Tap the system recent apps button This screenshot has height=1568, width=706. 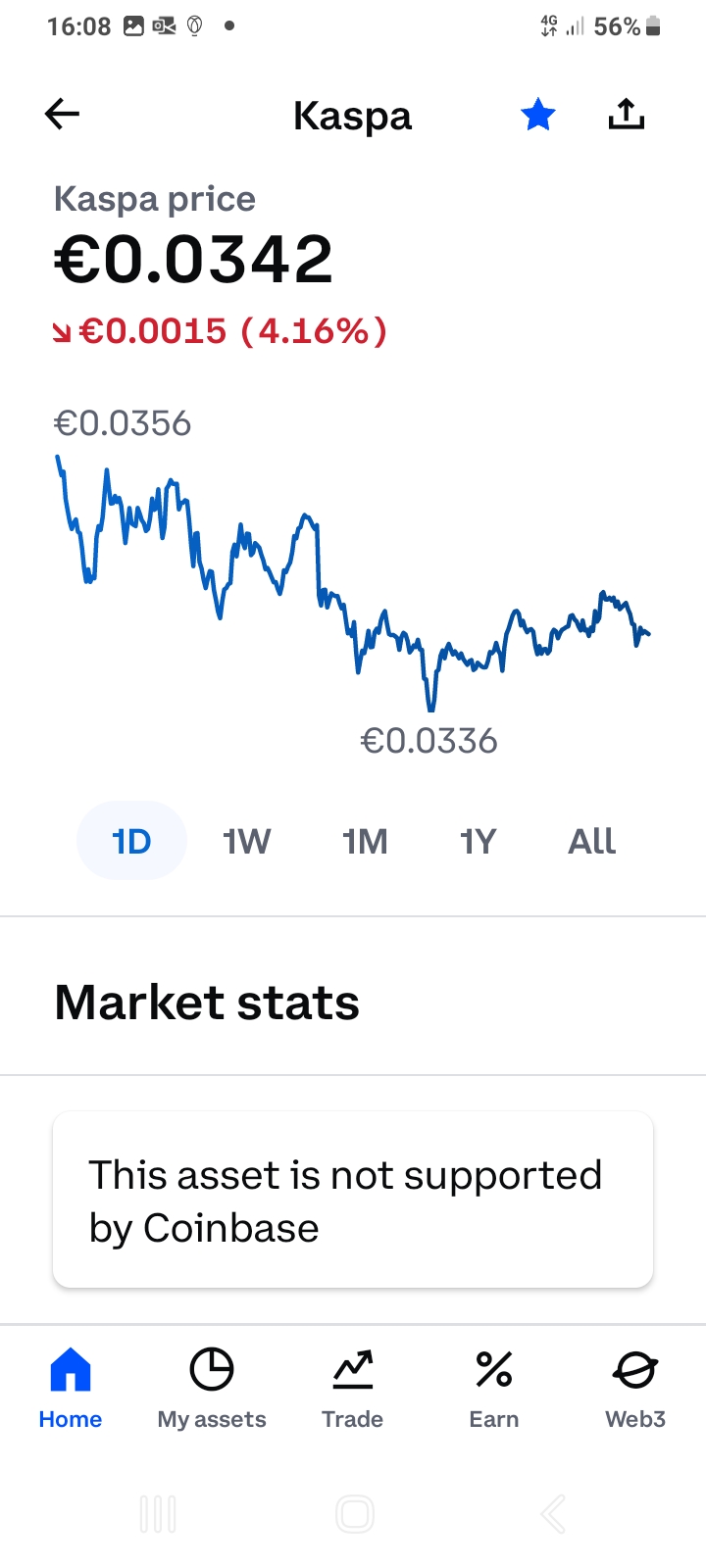[x=158, y=1514]
